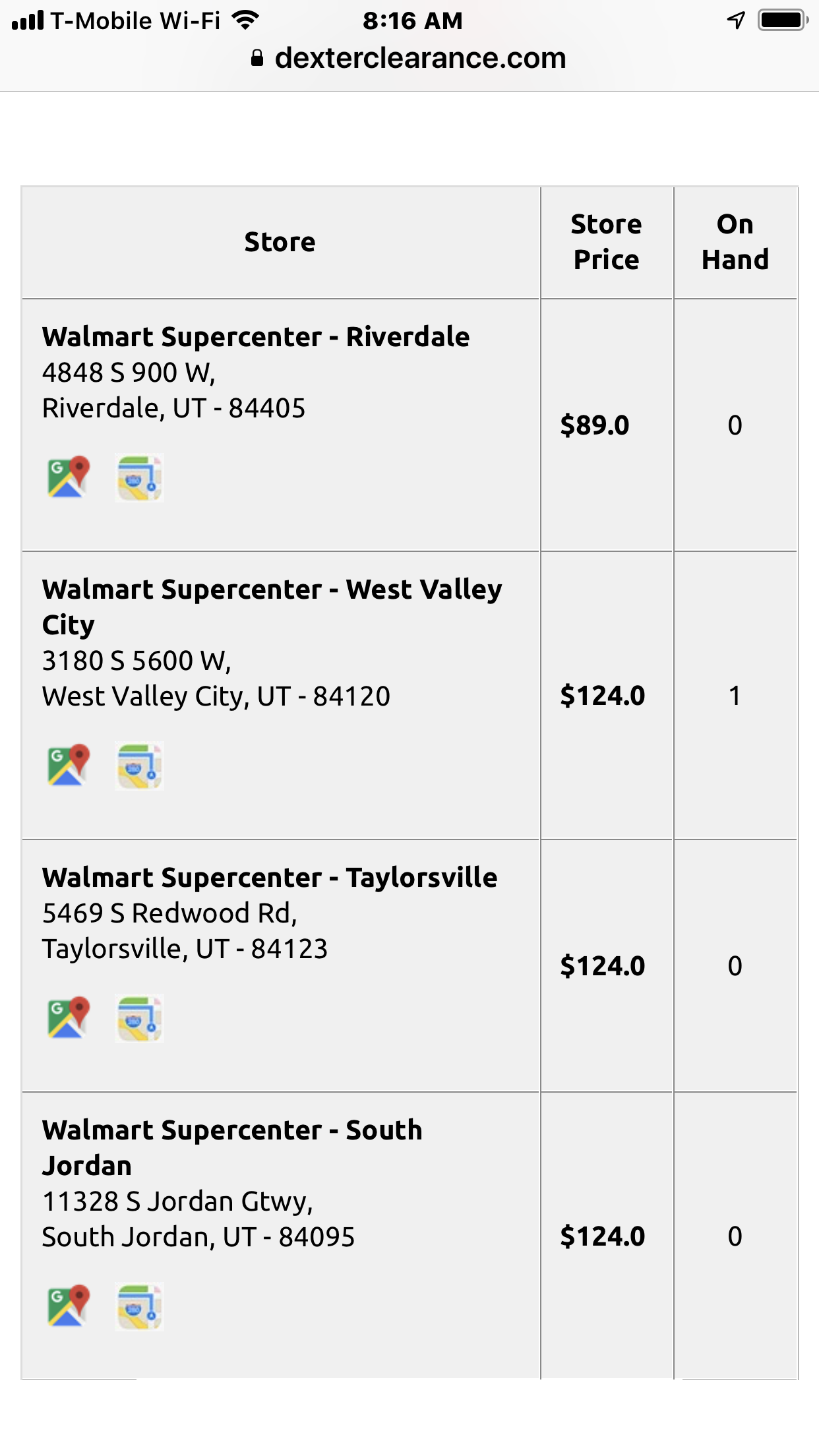
Task: Open Google Maps for Riverdale store
Action: tap(68, 477)
